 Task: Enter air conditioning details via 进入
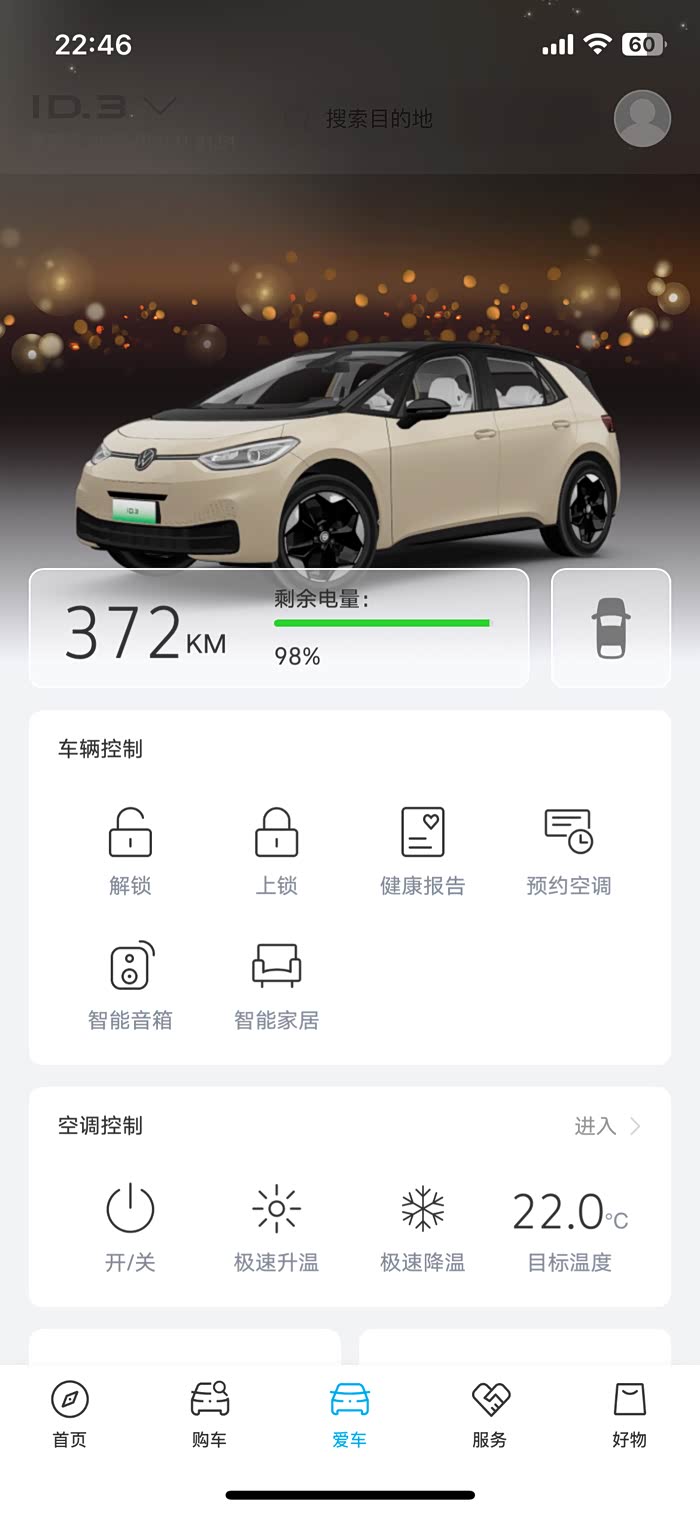(607, 1126)
